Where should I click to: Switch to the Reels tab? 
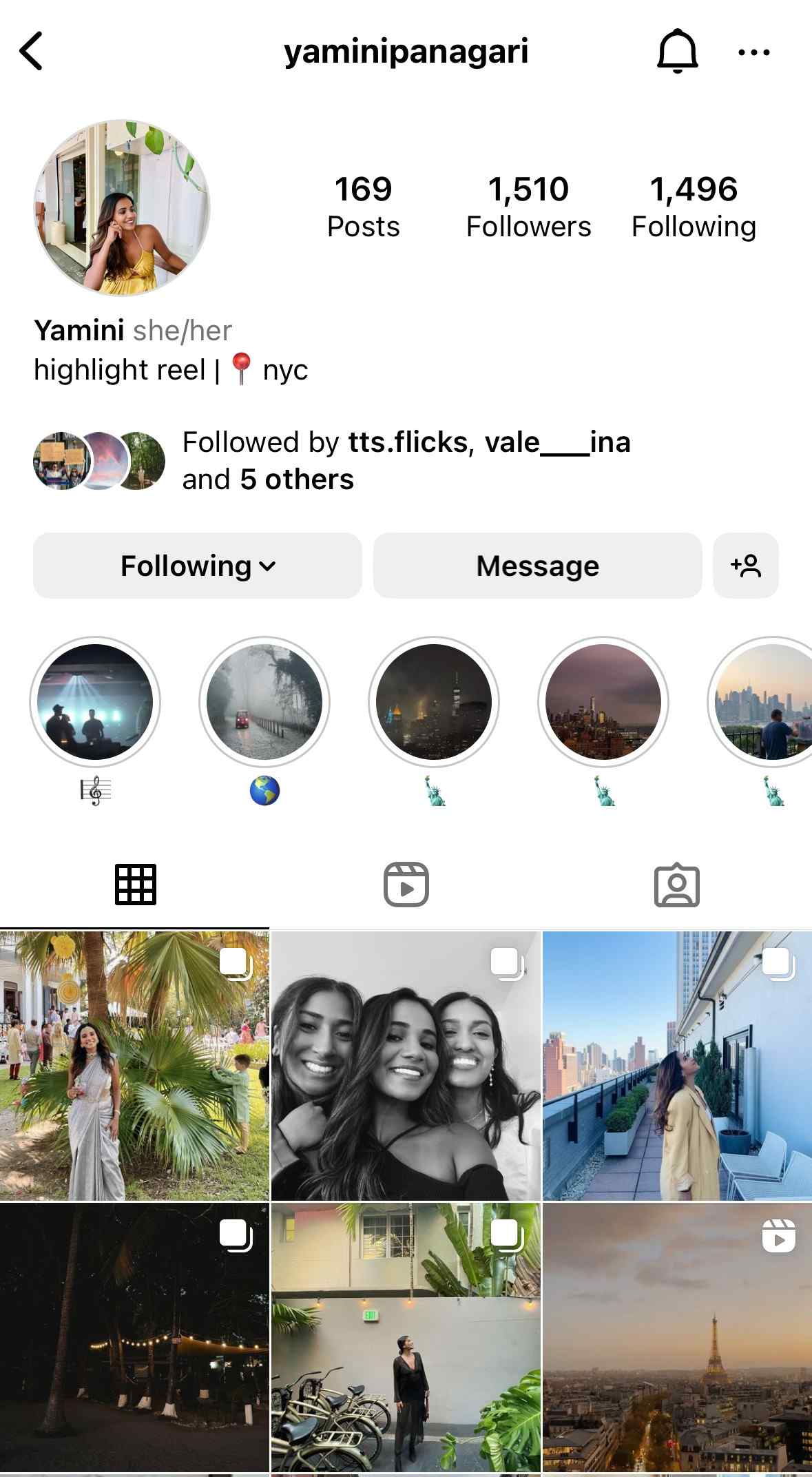tap(406, 885)
